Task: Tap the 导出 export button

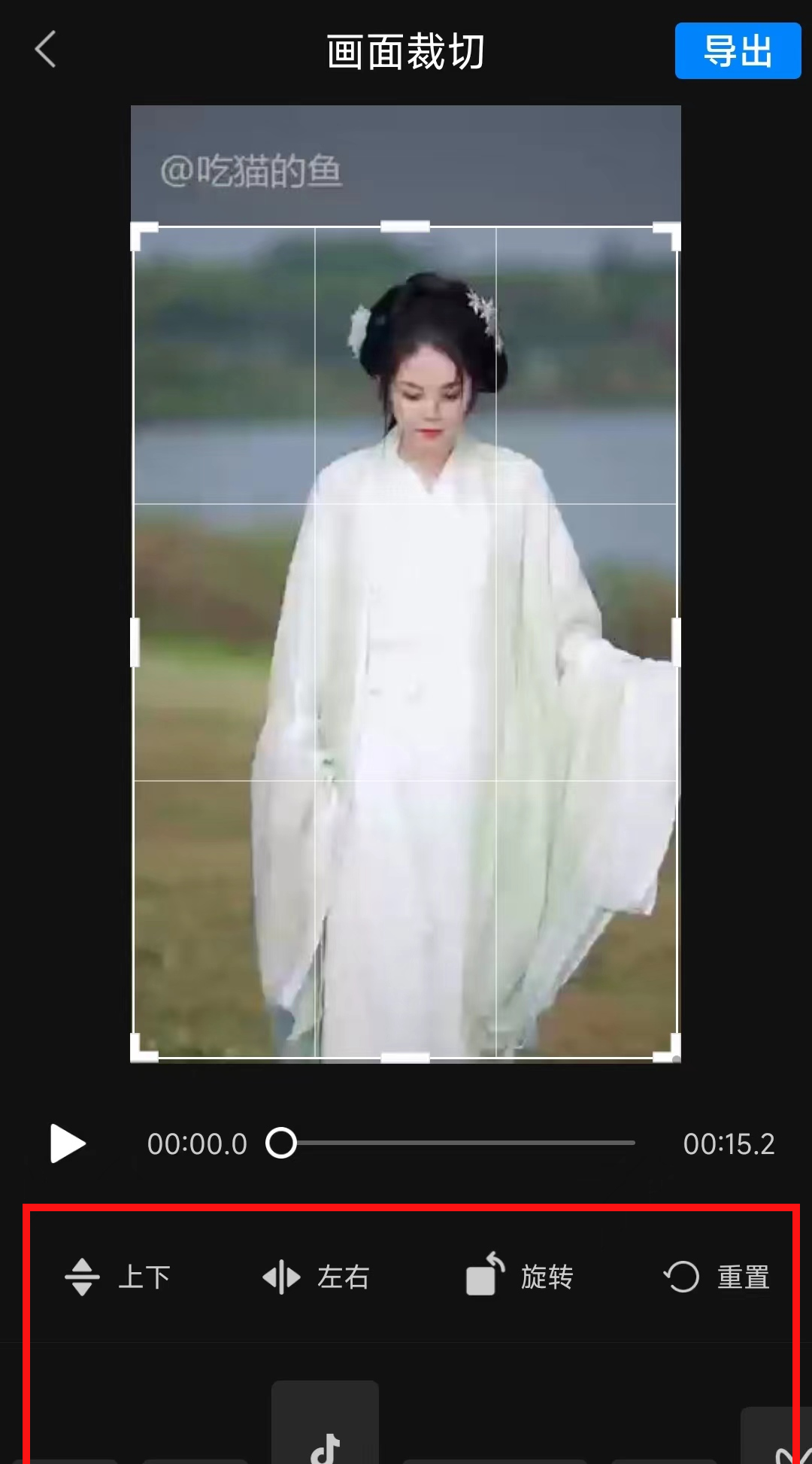Action: (737, 51)
